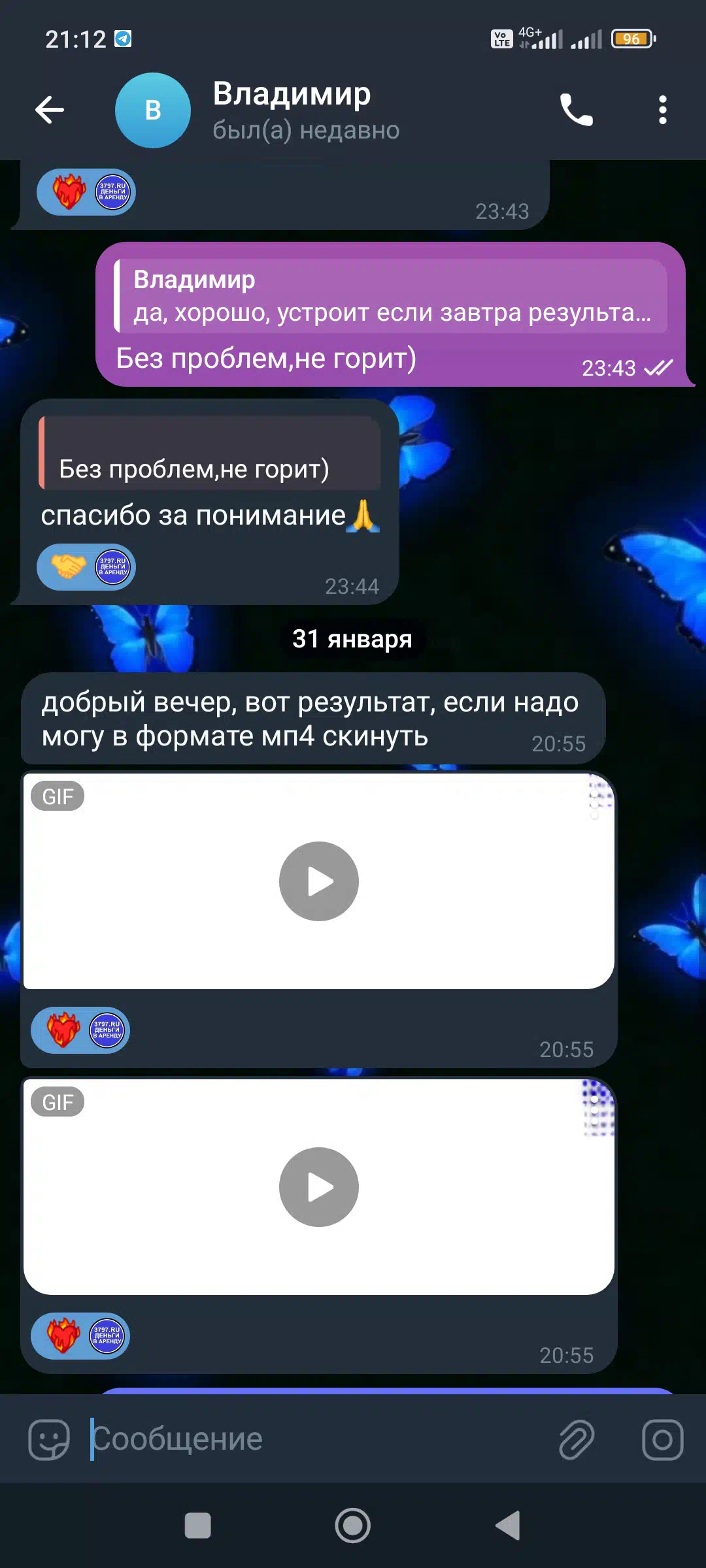Open Владимир's profile avatar

click(x=153, y=110)
